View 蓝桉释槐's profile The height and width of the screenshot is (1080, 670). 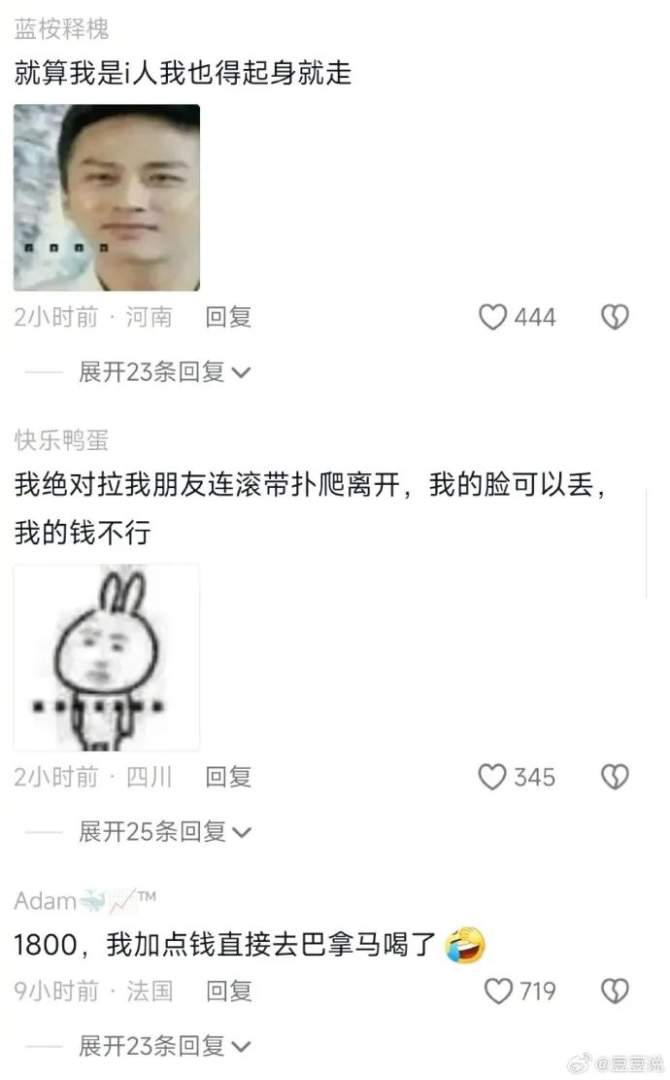62,28
